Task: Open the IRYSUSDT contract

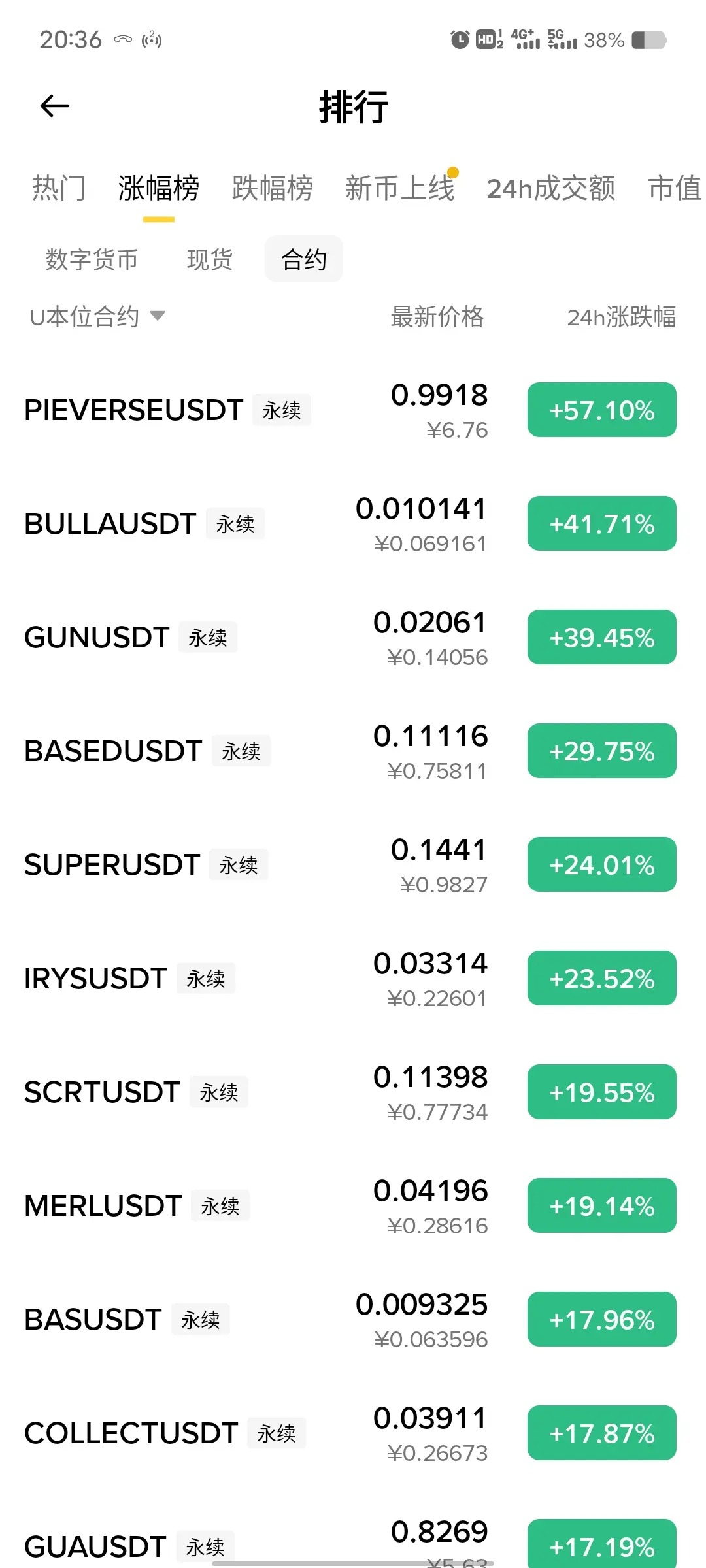Action: (x=95, y=979)
